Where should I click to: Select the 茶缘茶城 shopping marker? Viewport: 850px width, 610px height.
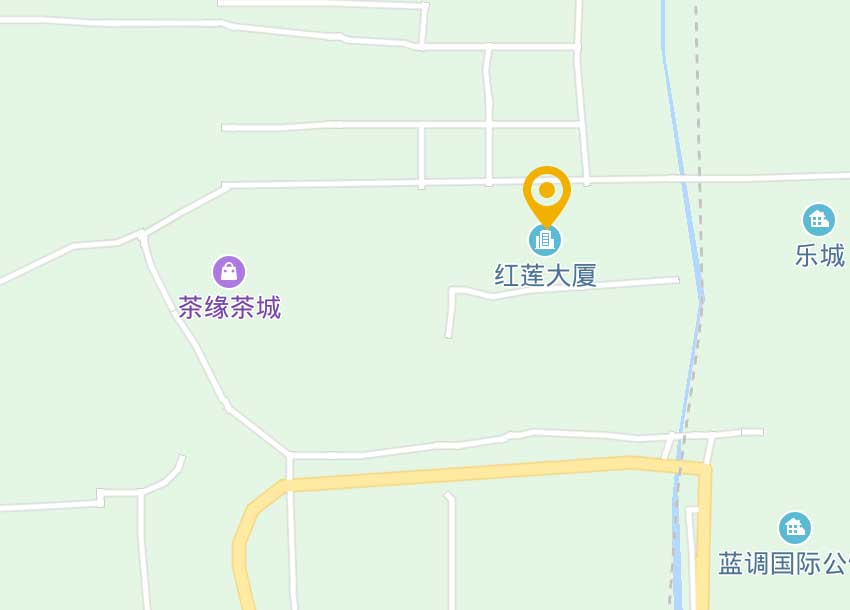[229, 271]
